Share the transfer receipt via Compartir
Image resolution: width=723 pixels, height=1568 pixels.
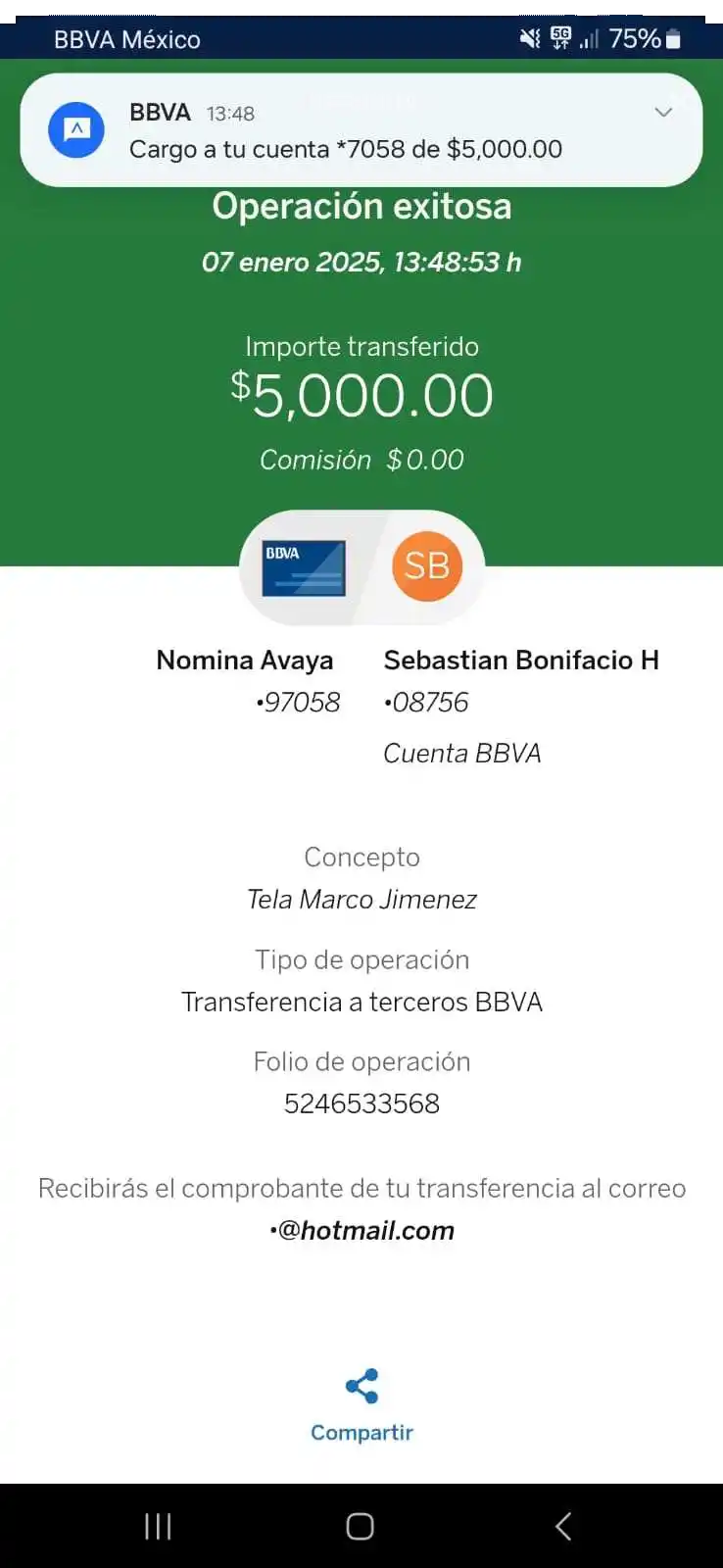(361, 1405)
